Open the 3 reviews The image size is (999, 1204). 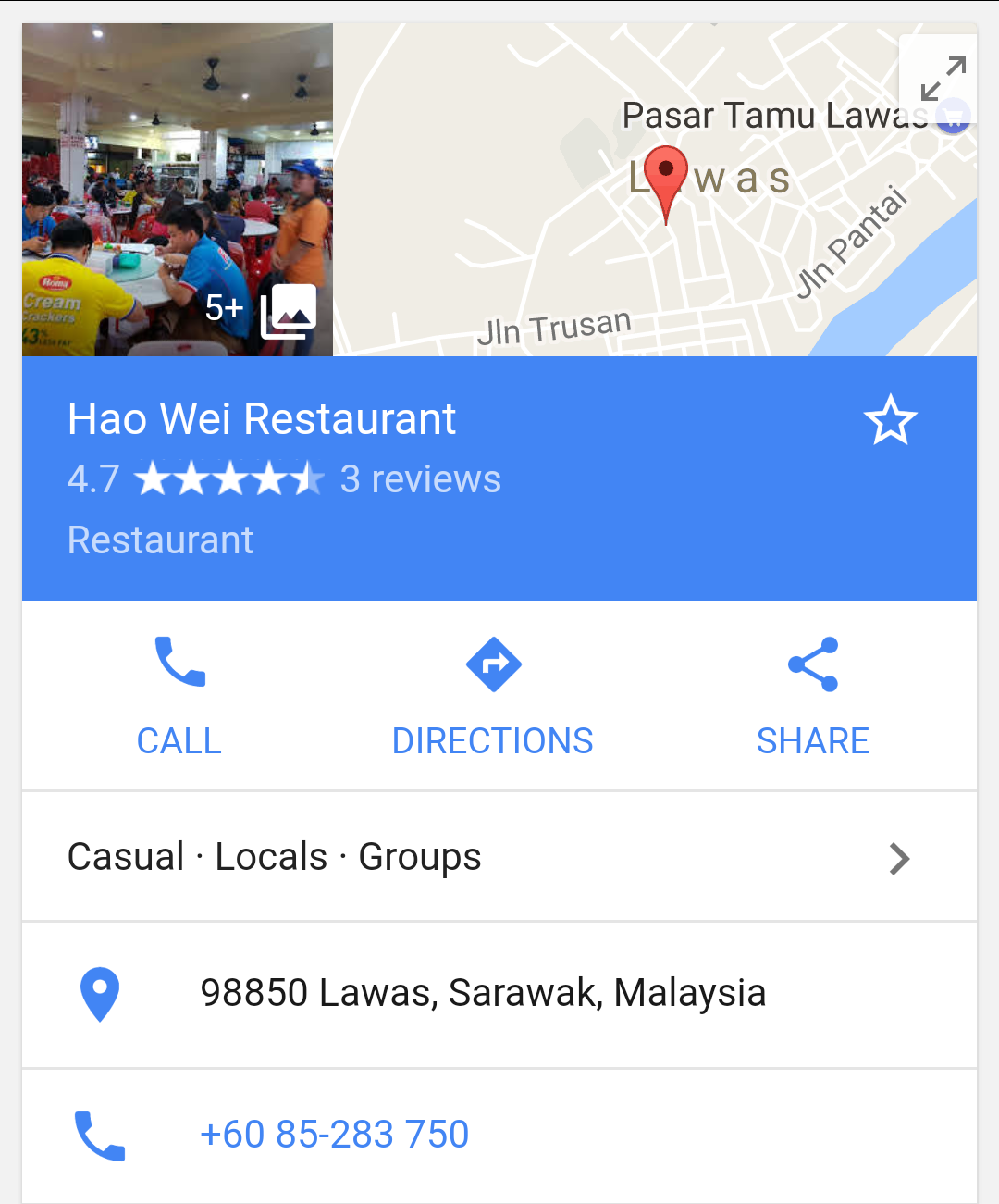(x=420, y=479)
